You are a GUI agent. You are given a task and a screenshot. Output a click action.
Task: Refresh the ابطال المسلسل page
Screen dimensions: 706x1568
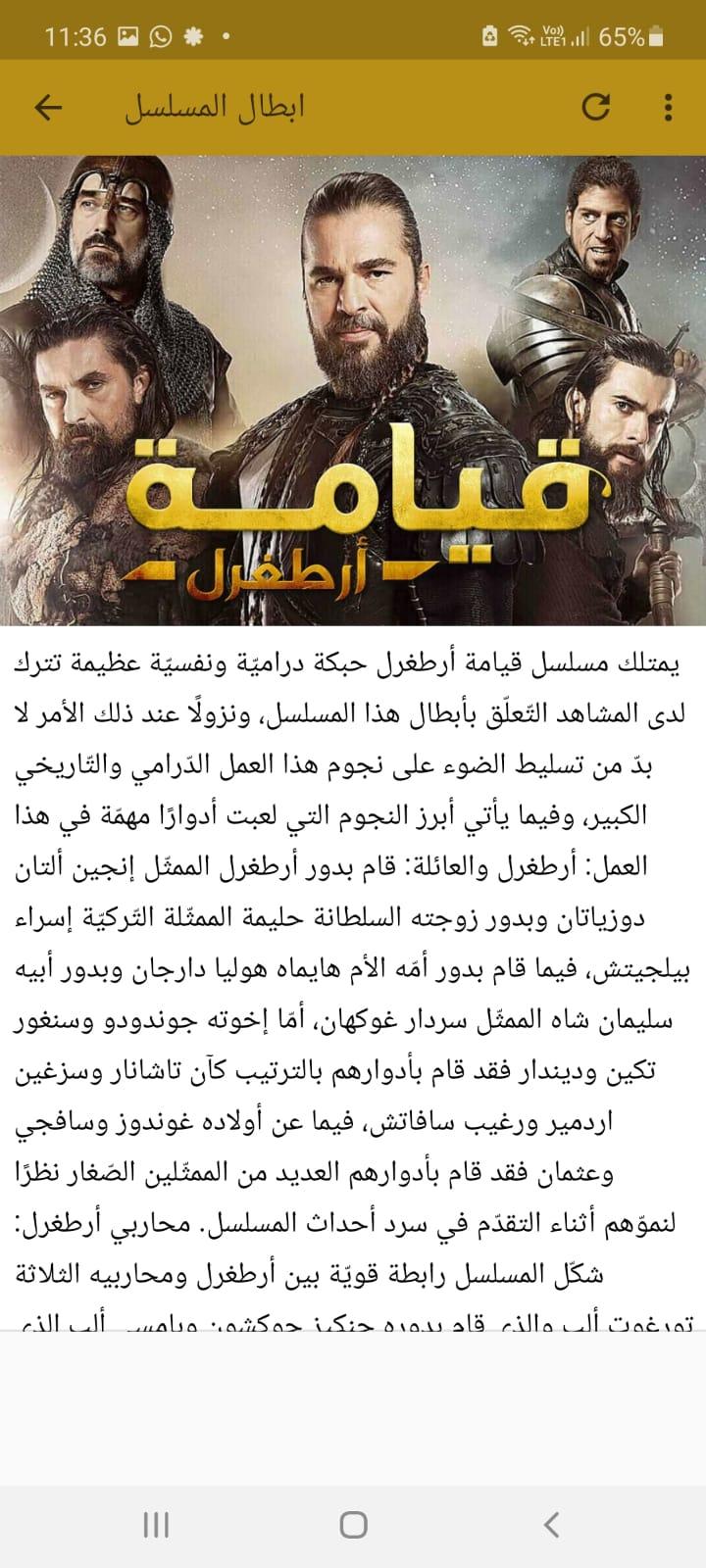point(595,107)
